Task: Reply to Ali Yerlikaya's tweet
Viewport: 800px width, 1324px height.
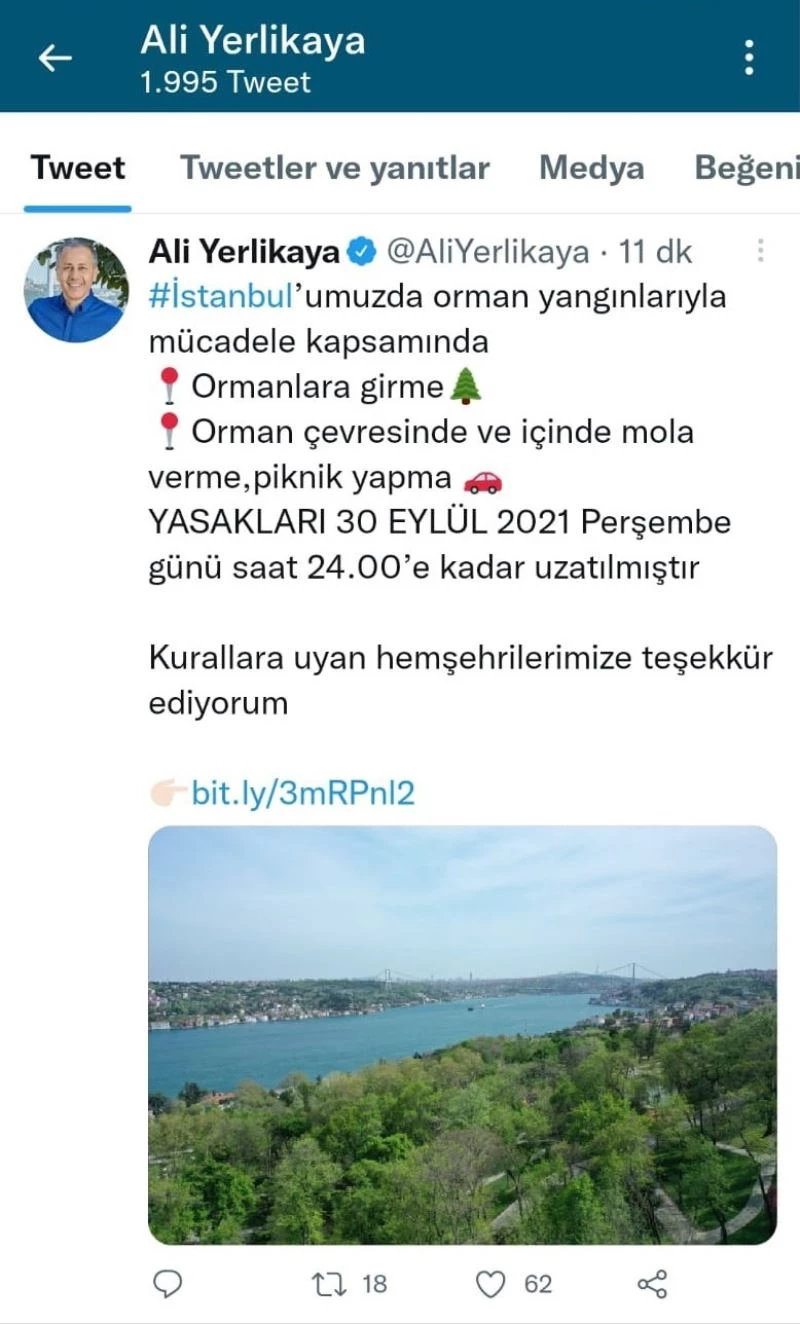Action: click(167, 1284)
